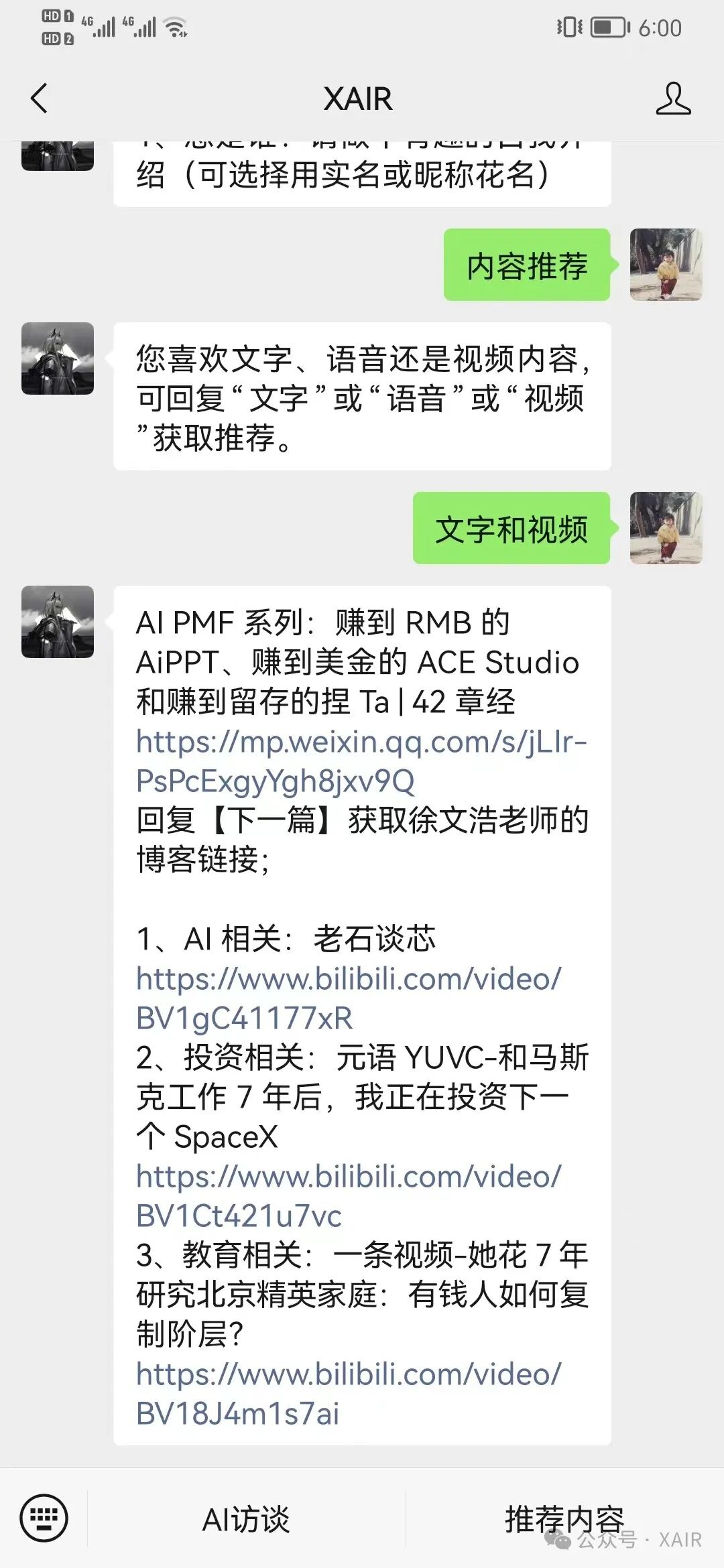Select the 推荐内容 menu

[x=564, y=1519]
